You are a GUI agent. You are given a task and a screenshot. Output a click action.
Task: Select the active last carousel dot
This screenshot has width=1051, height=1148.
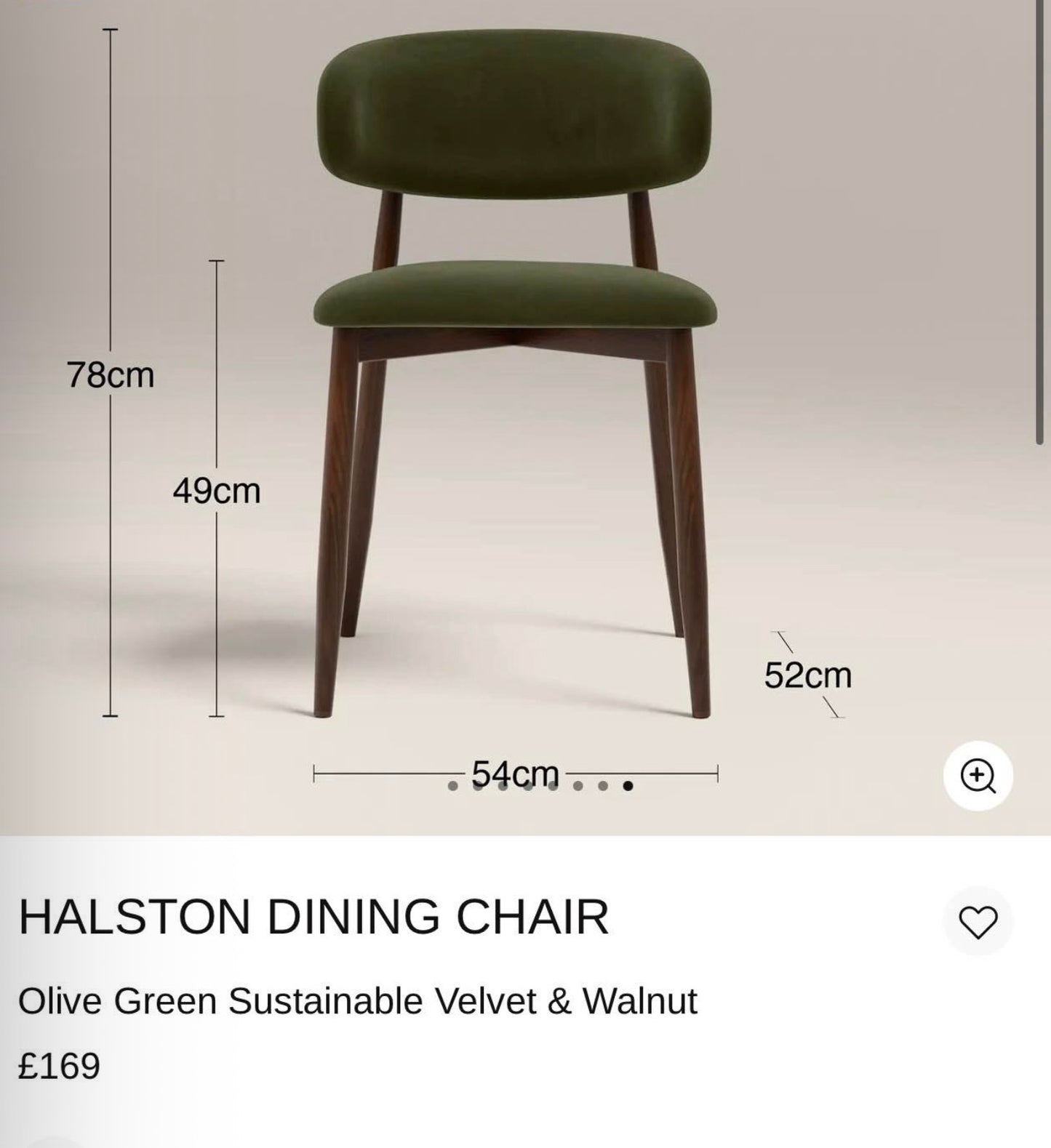click(628, 786)
